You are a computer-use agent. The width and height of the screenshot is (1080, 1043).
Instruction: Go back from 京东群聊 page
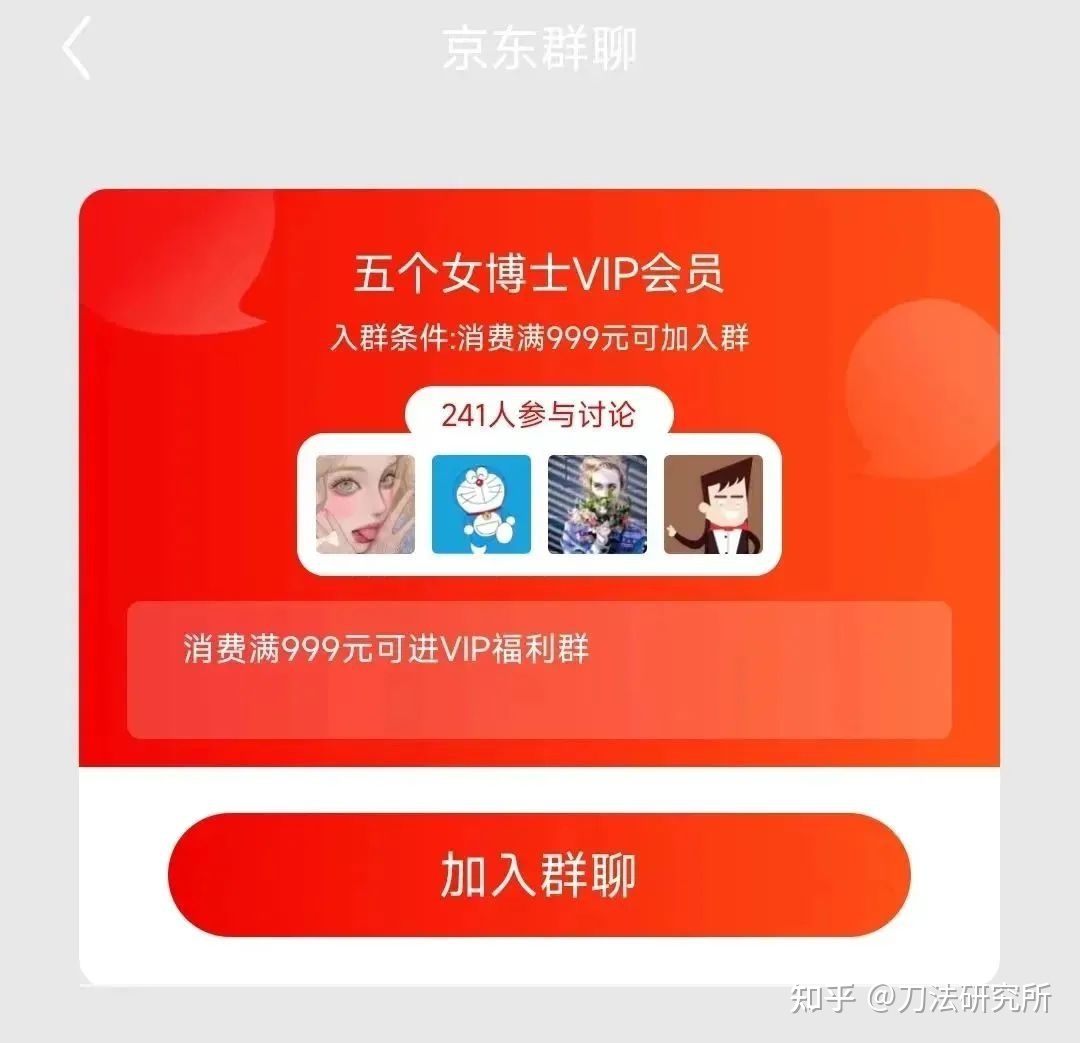77,48
